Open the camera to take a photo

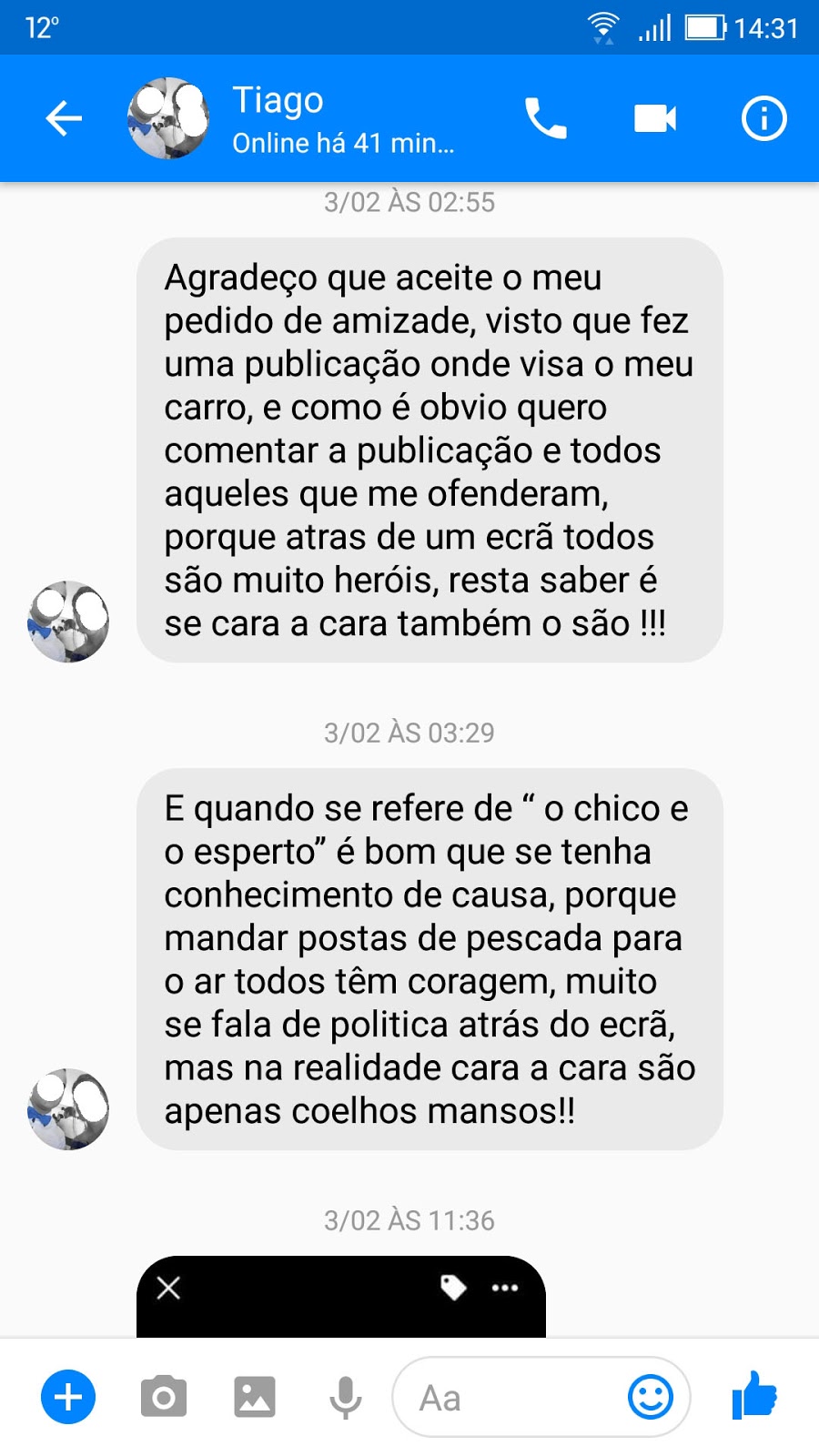pyautogui.click(x=164, y=1396)
